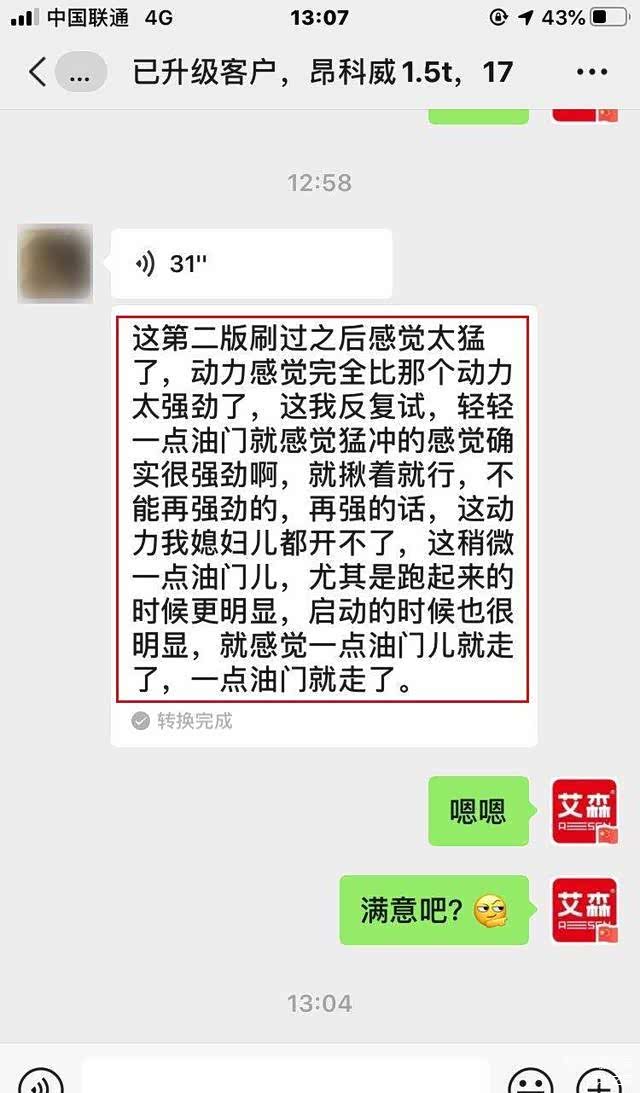Switch to voice input mode
Screen dimensions: 640x1093
40,1080
